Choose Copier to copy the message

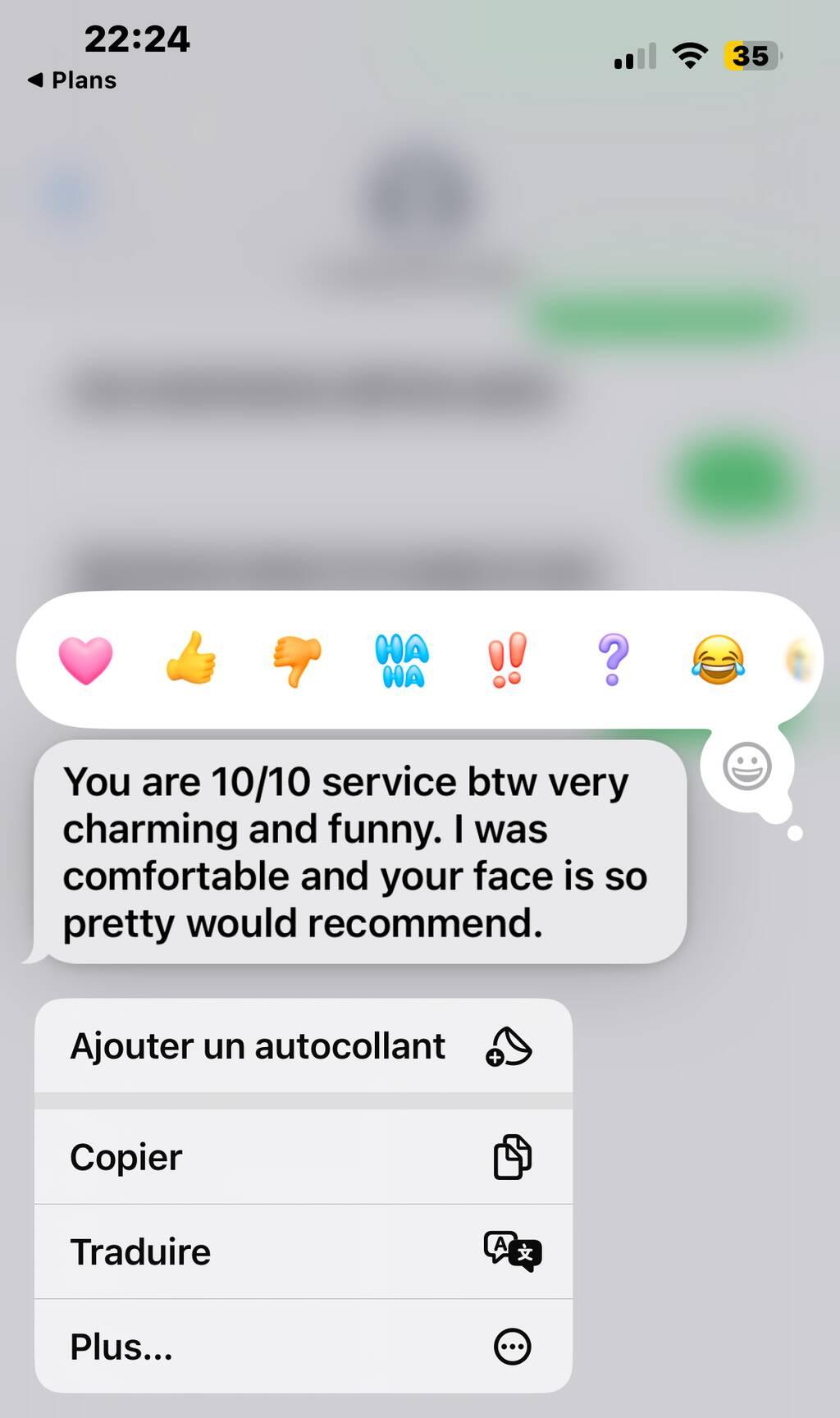pos(303,1157)
